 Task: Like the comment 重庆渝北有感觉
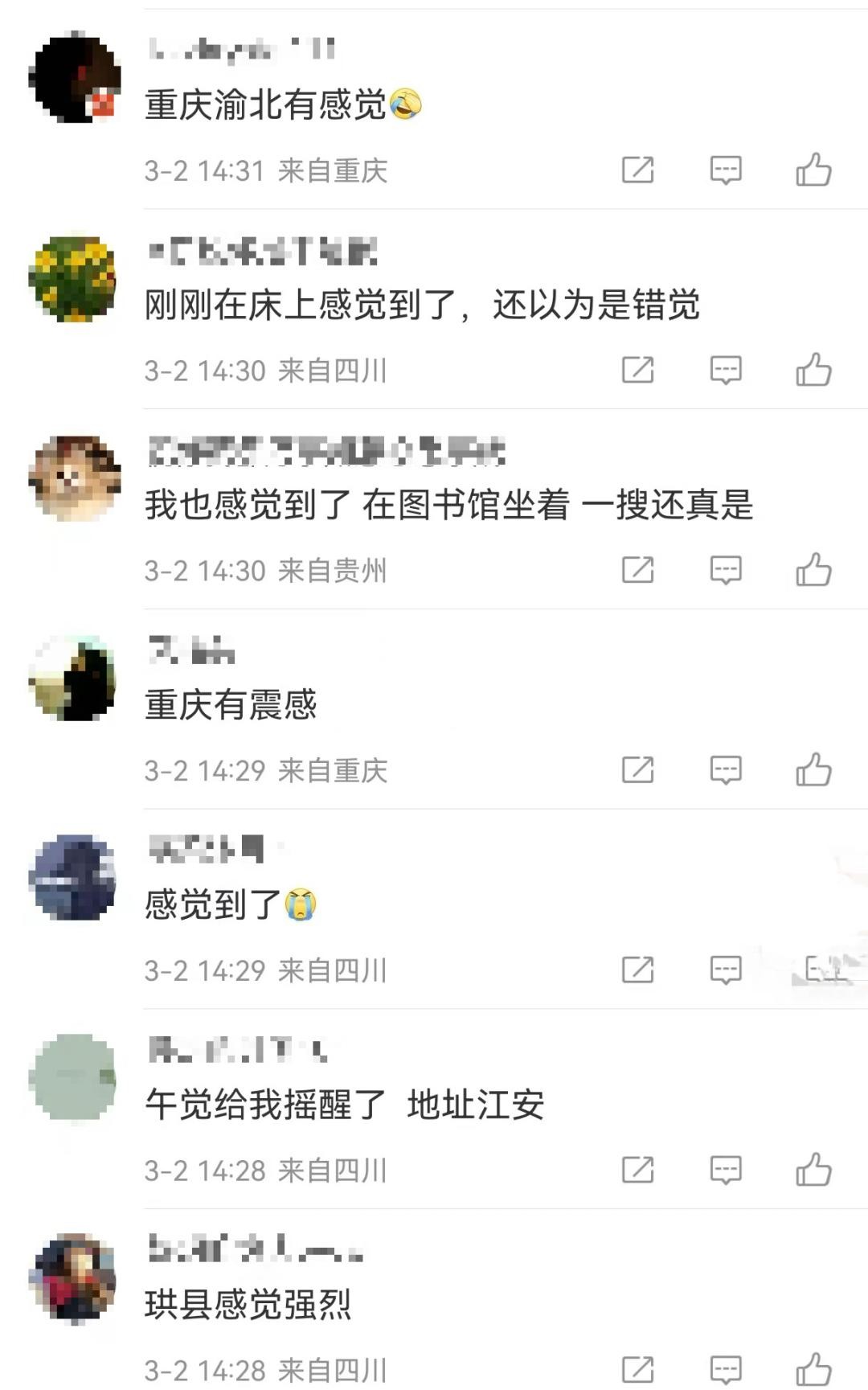click(813, 170)
